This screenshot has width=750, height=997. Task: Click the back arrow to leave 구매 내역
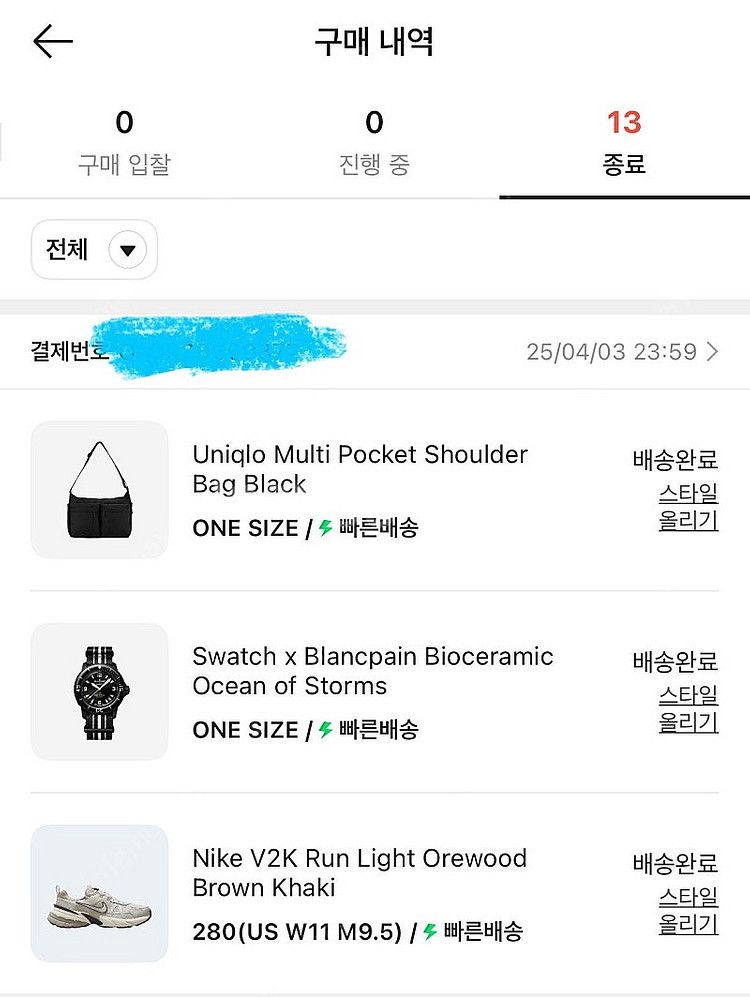(x=50, y=41)
